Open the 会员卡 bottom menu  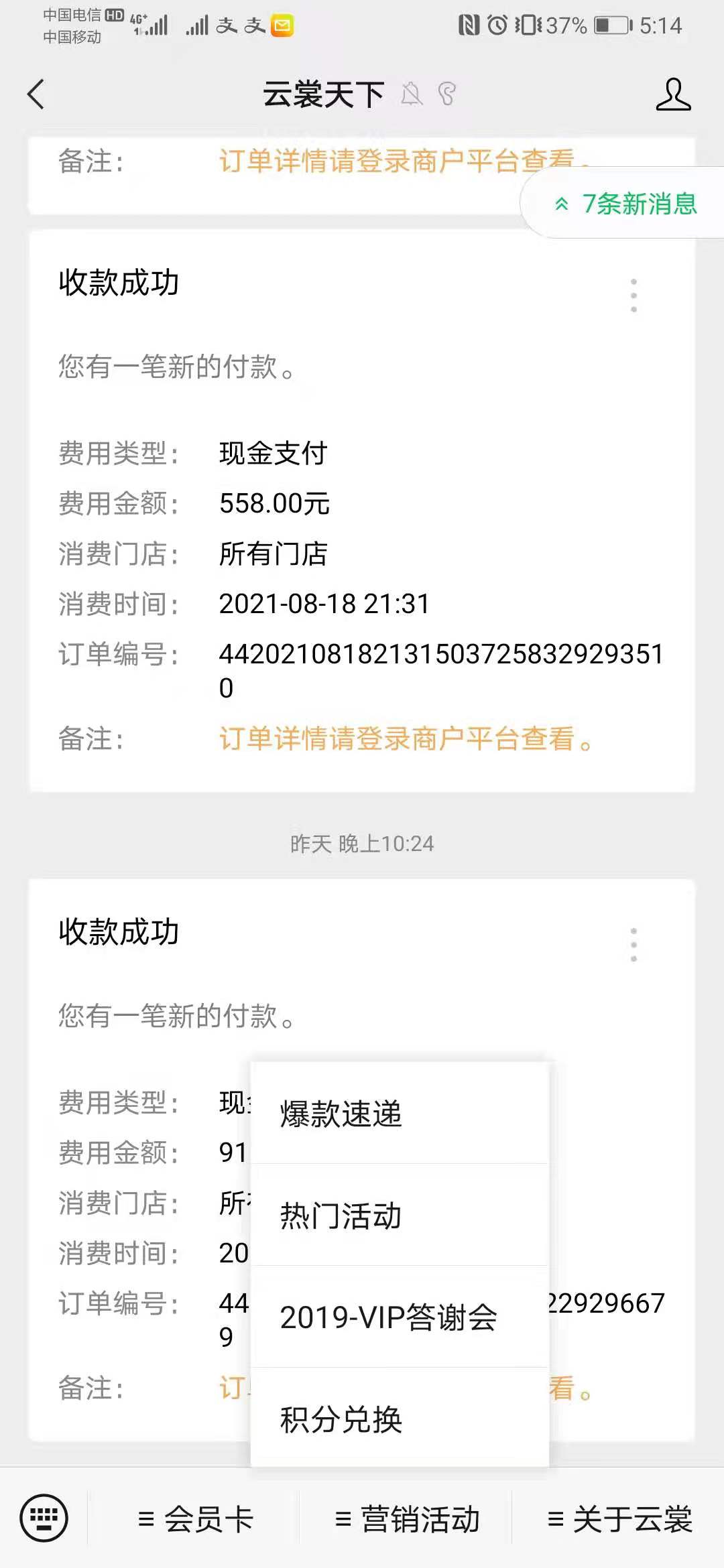194,1518
